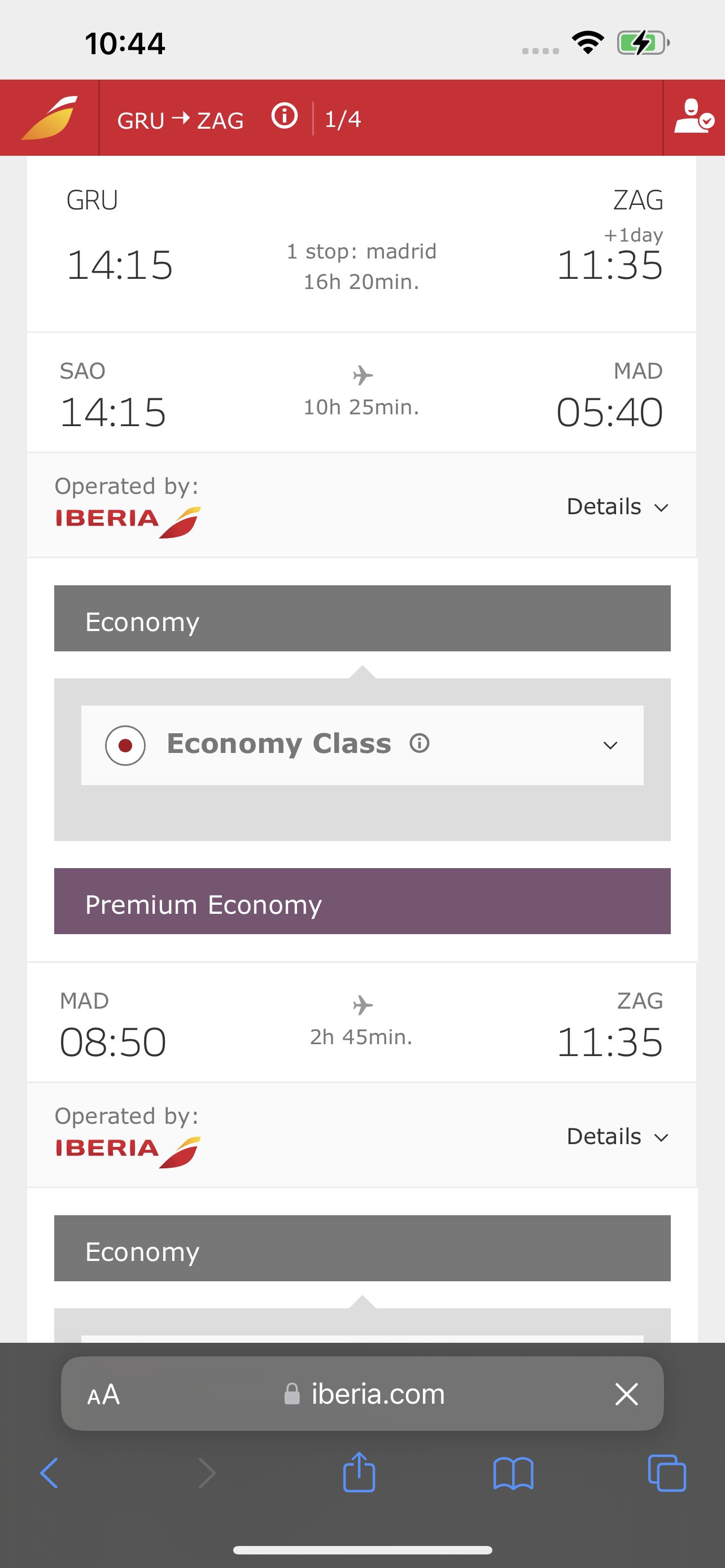Open Premium Economy for SAO to MAD flight
The width and height of the screenshot is (725, 1568).
point(362,901)
